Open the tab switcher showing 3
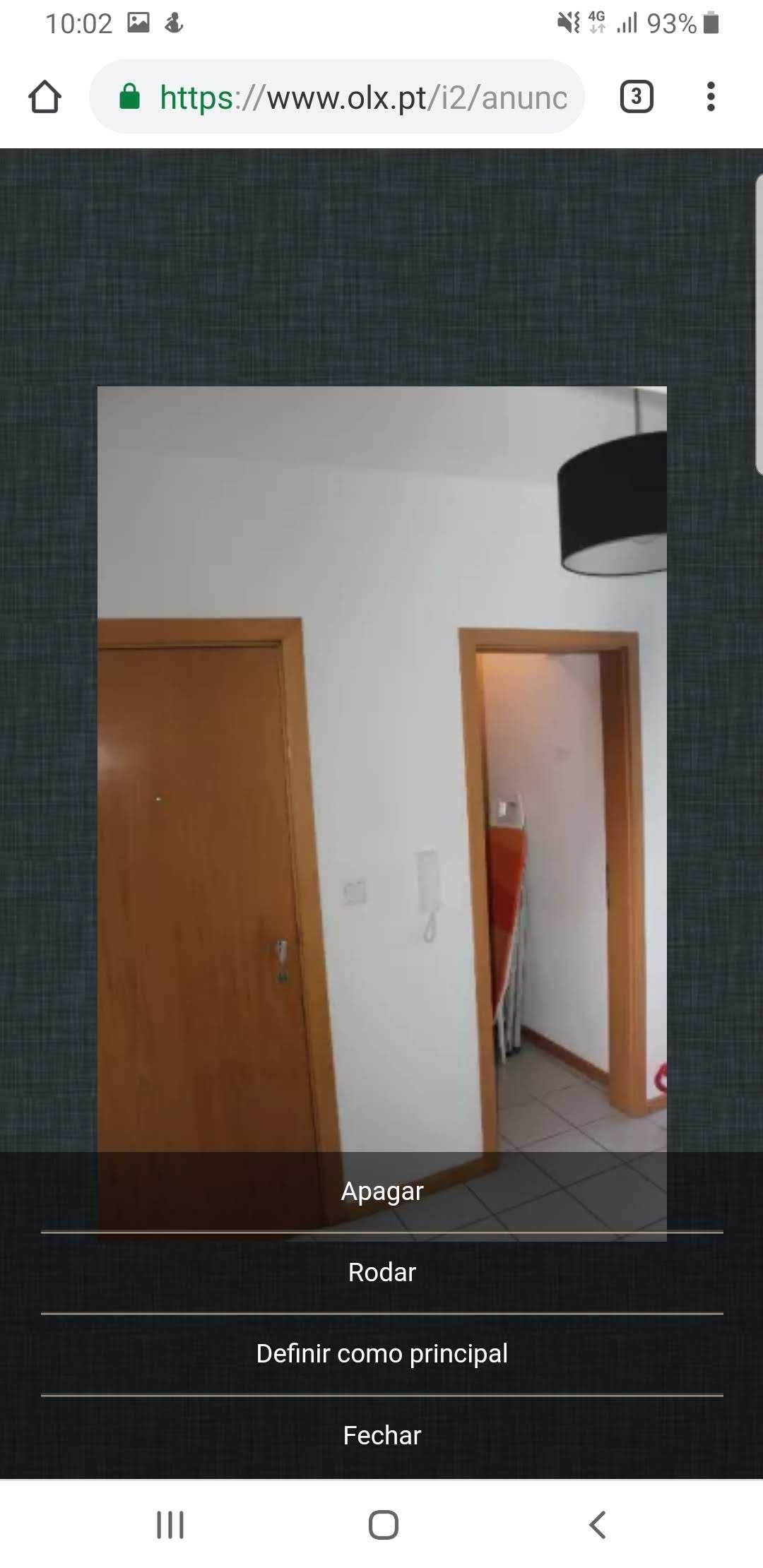Screen dimensions: 763x1568 point(636,97)
